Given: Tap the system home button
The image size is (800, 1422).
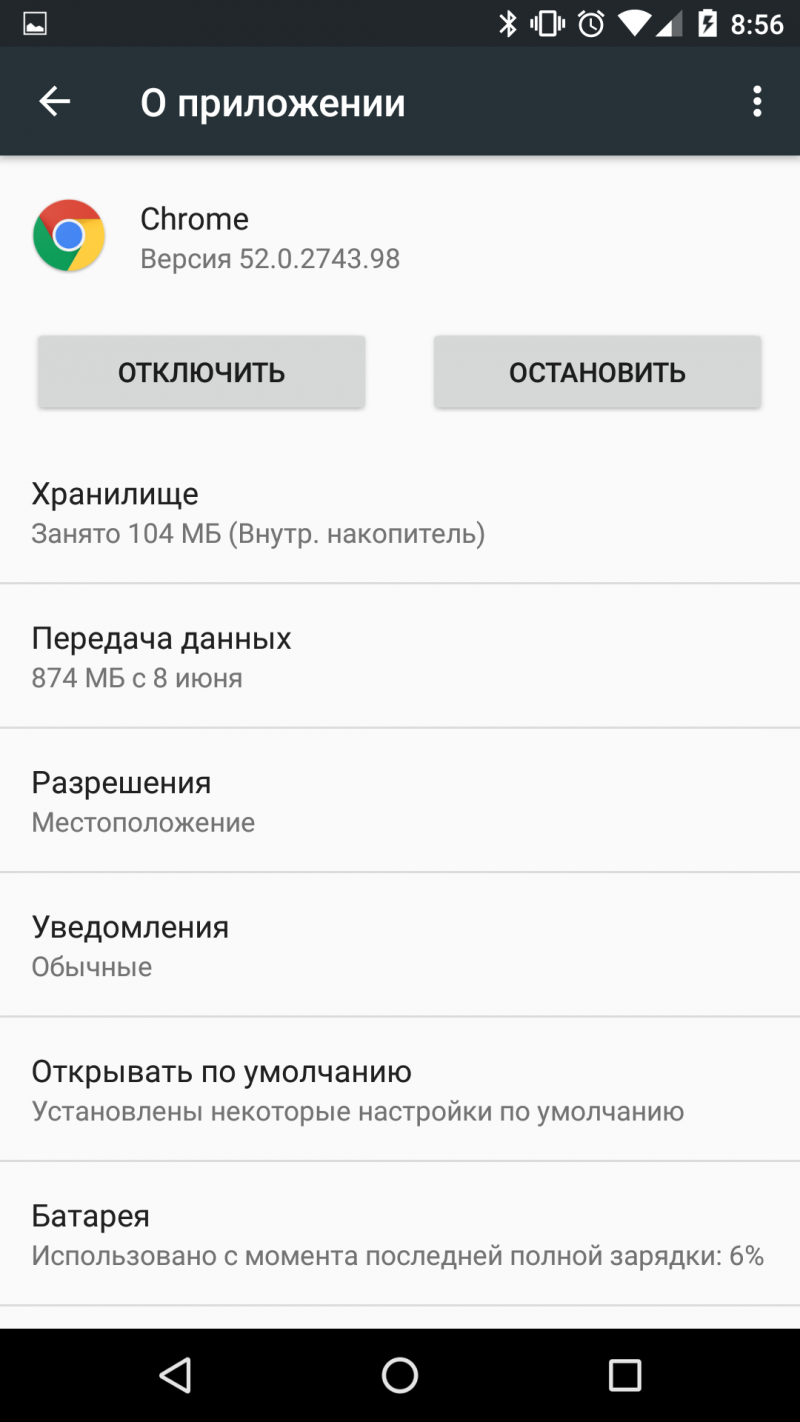Looking at the screenshot, I should point(400,1375).
